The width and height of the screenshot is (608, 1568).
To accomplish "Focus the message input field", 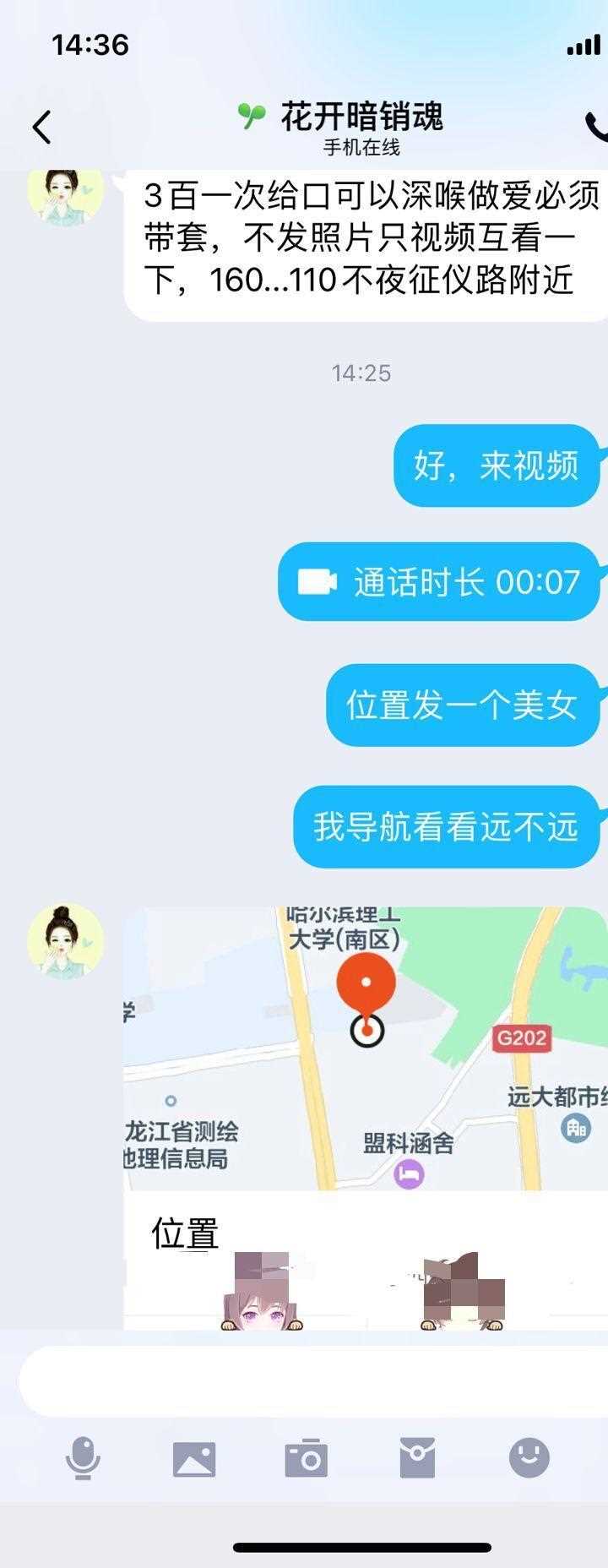I will pos(312,1382).
